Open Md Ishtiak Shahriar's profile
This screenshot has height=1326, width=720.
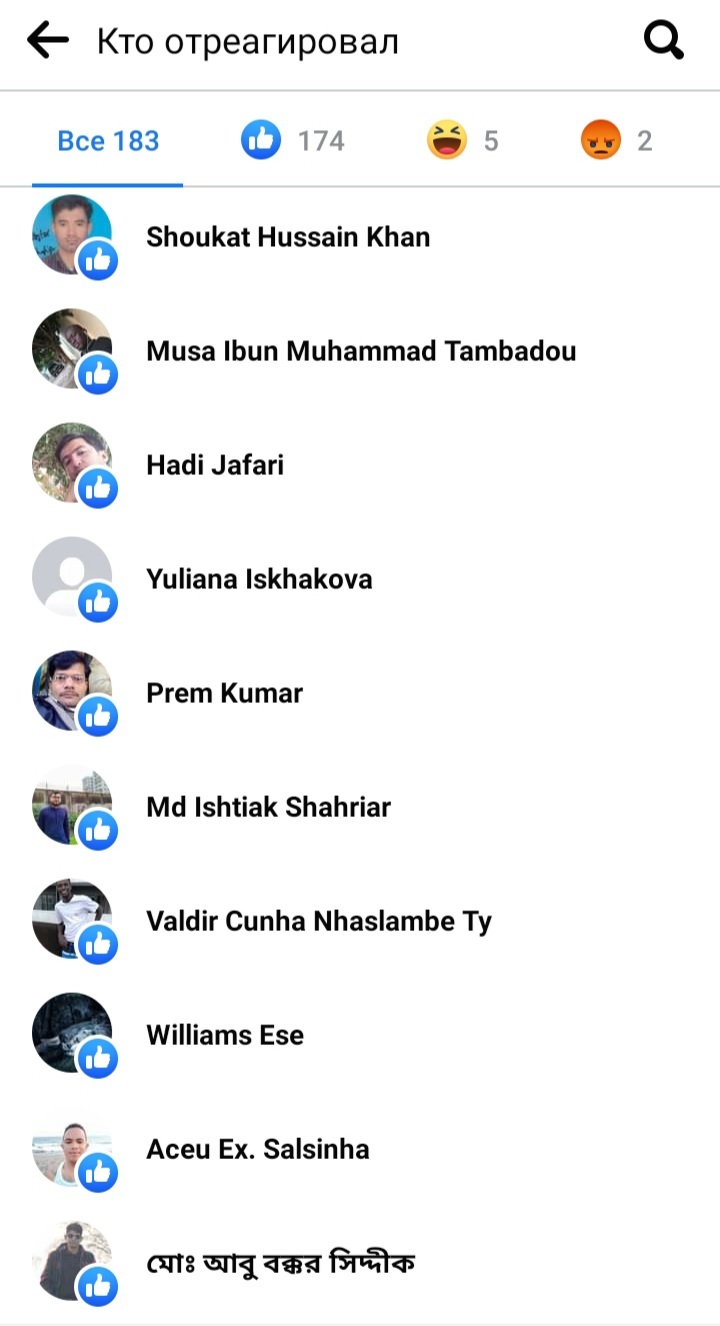coord(268,807)
